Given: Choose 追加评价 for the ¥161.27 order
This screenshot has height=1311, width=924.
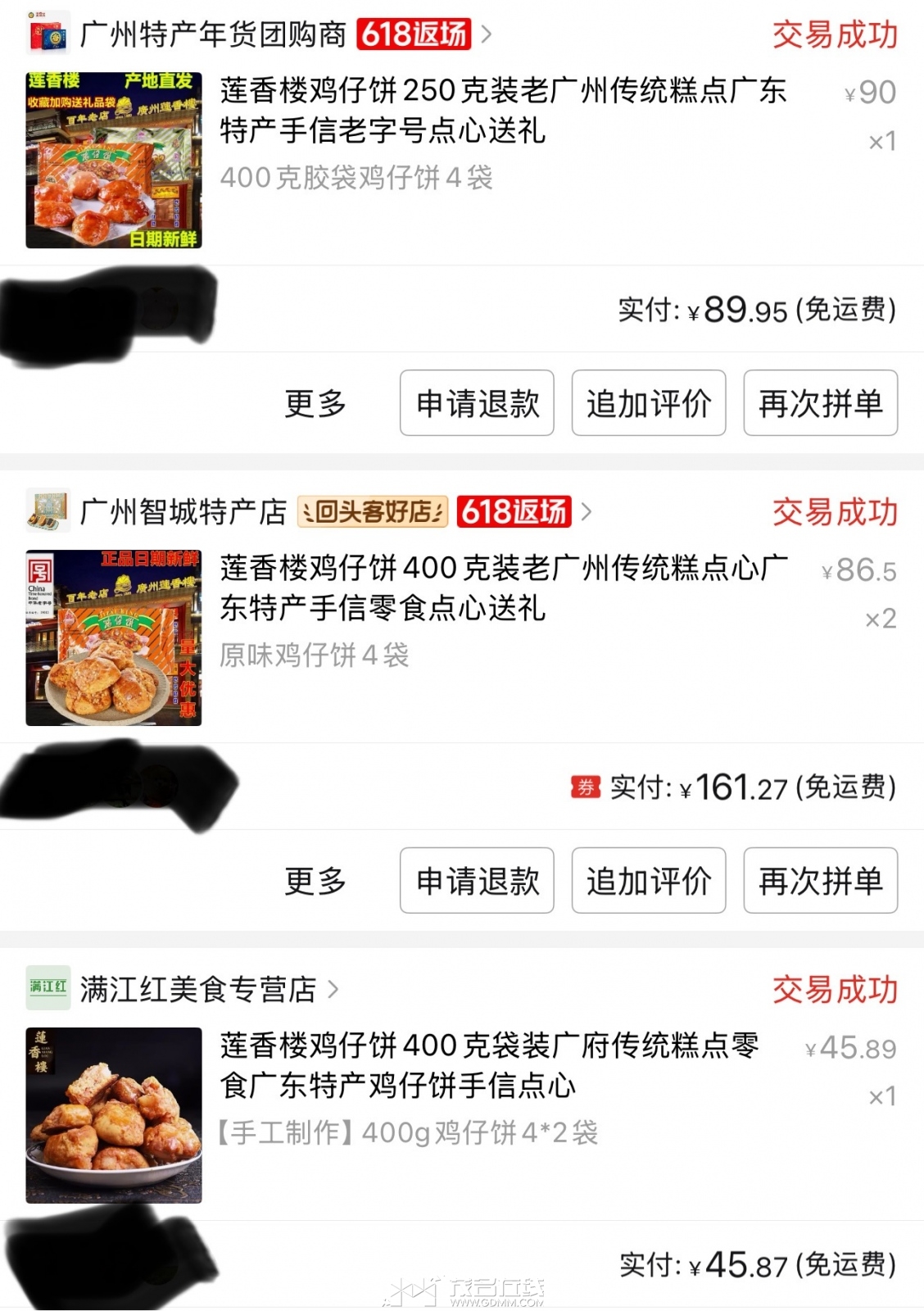Looking at the screenshot, I should (x=648, y=881).
